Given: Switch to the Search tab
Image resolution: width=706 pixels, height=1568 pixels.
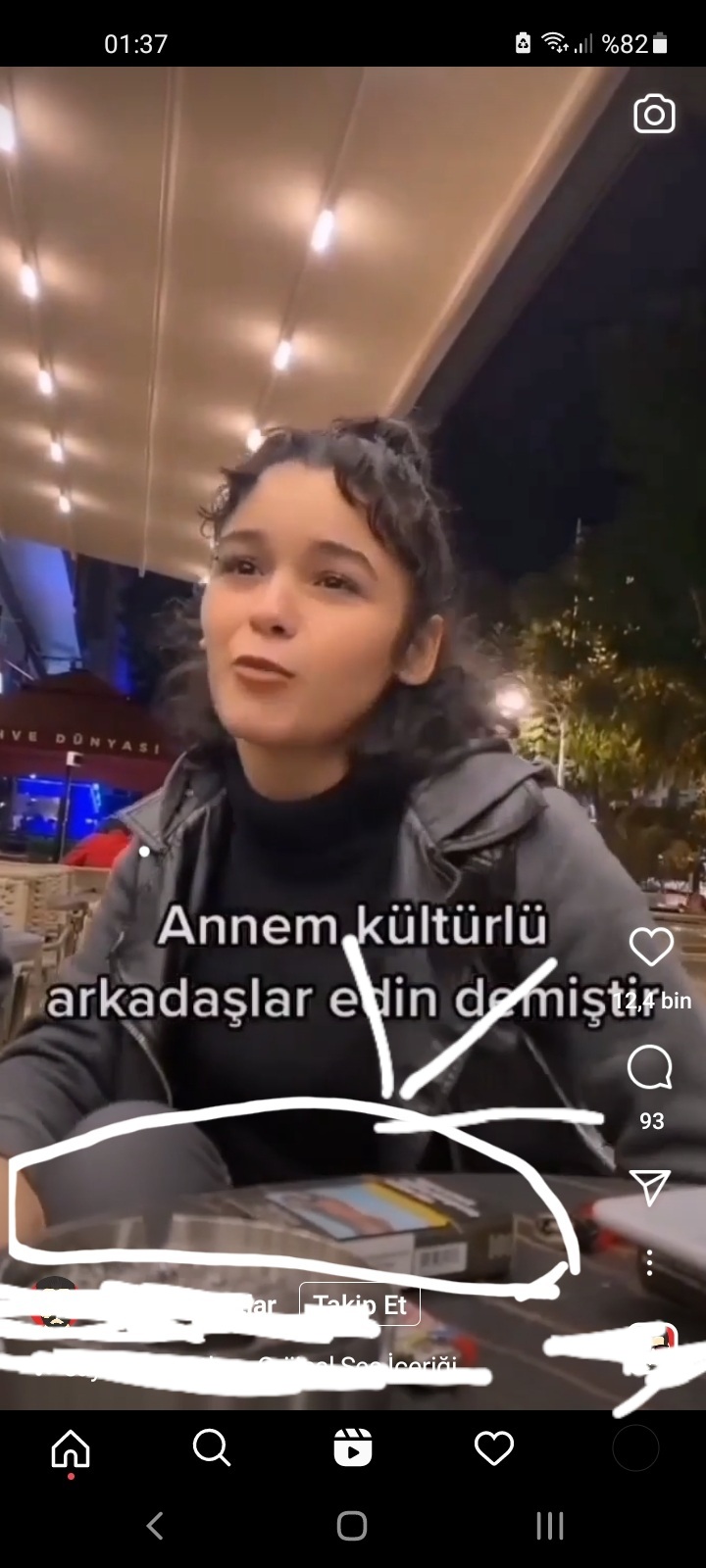Looking at the screenshot, I should (212, 1447).
